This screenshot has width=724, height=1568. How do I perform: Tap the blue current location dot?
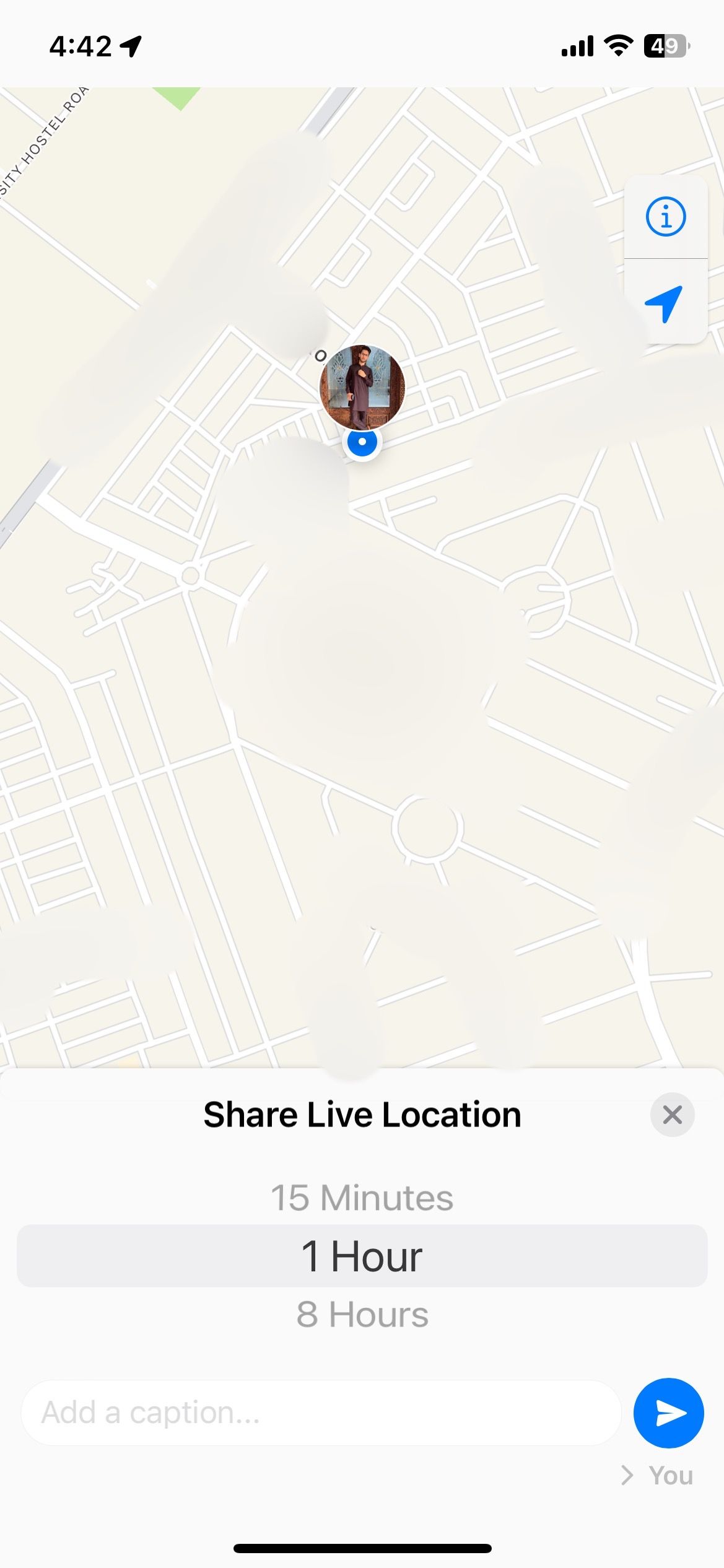(x=362, y=443)
